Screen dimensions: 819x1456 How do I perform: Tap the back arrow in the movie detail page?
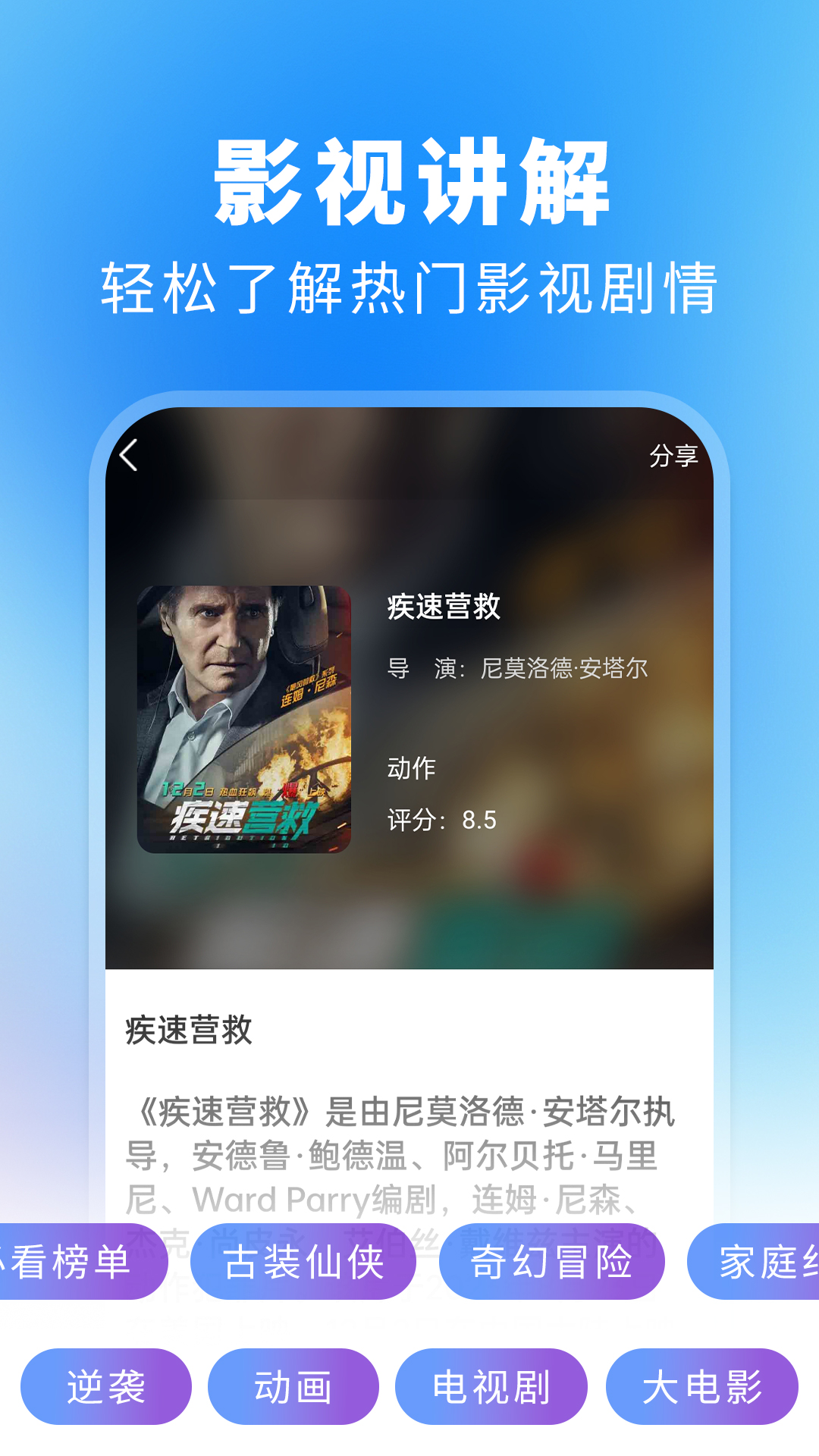129,456
